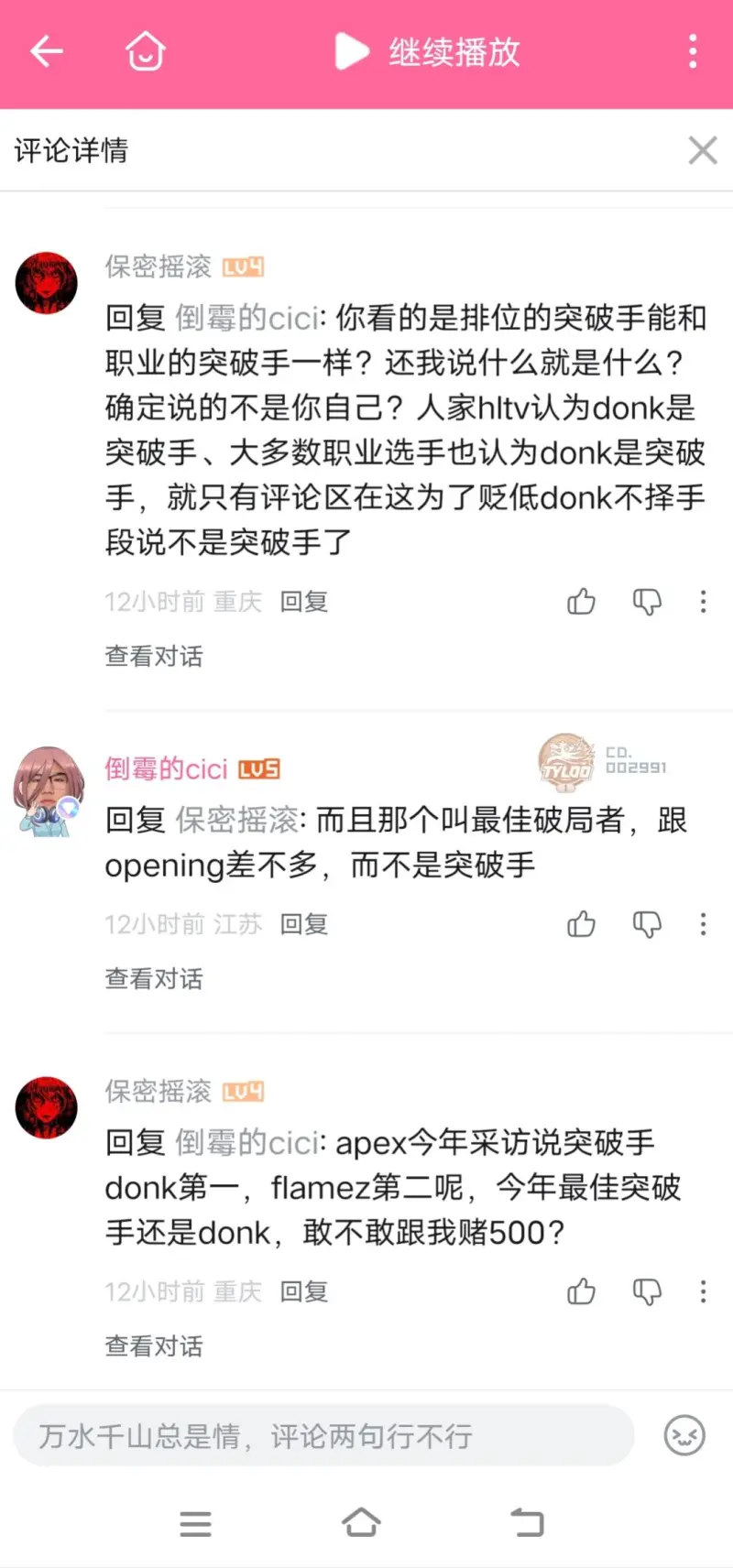This screenshot has width=733, height=1568.
Task: View the conversation under the hltv comment
Action: point(154,656)
